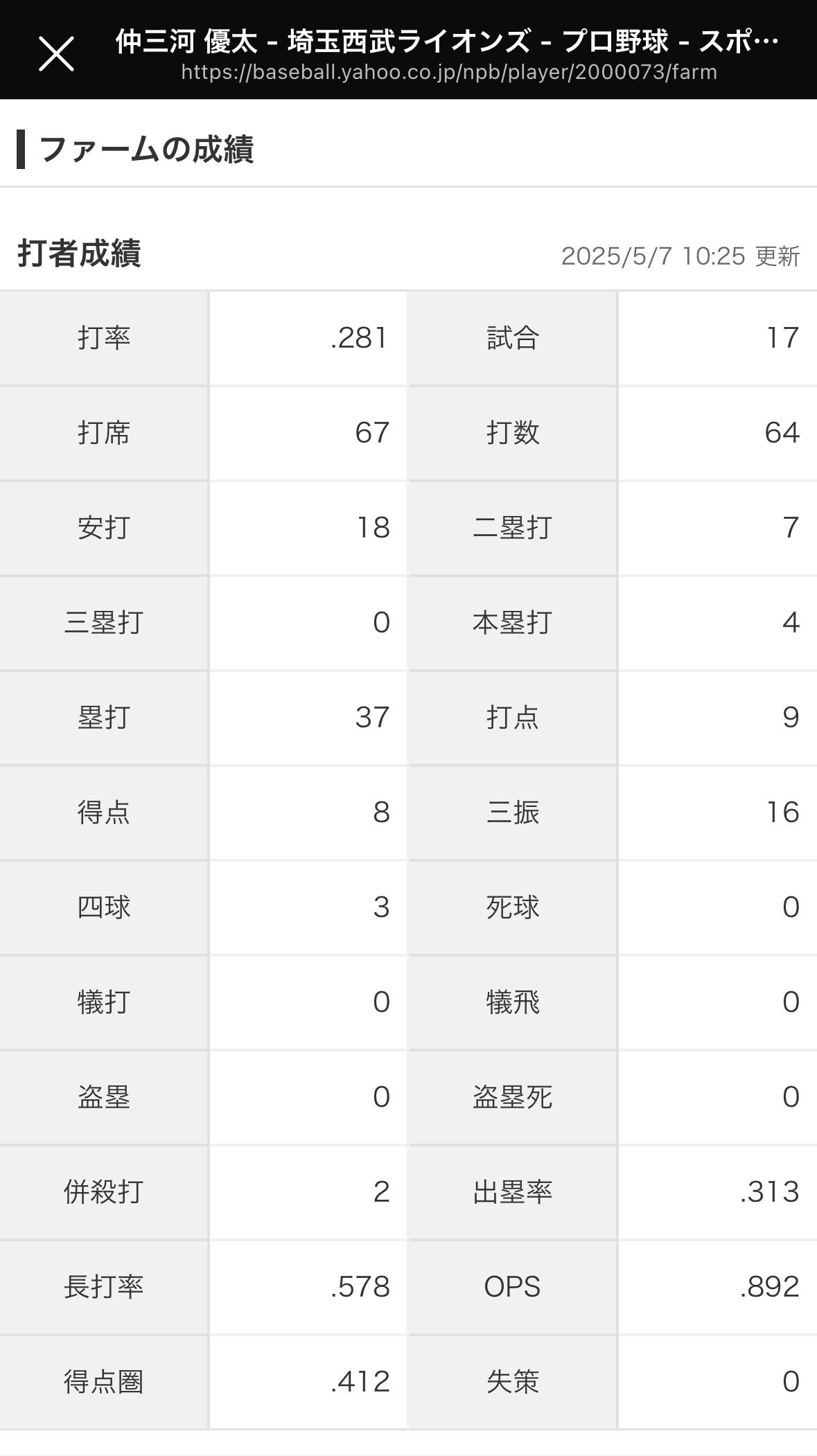Close the in-app browser page
Image resolution: width=817 pixels, height=1456 pixels.
(x=56, y=54)
